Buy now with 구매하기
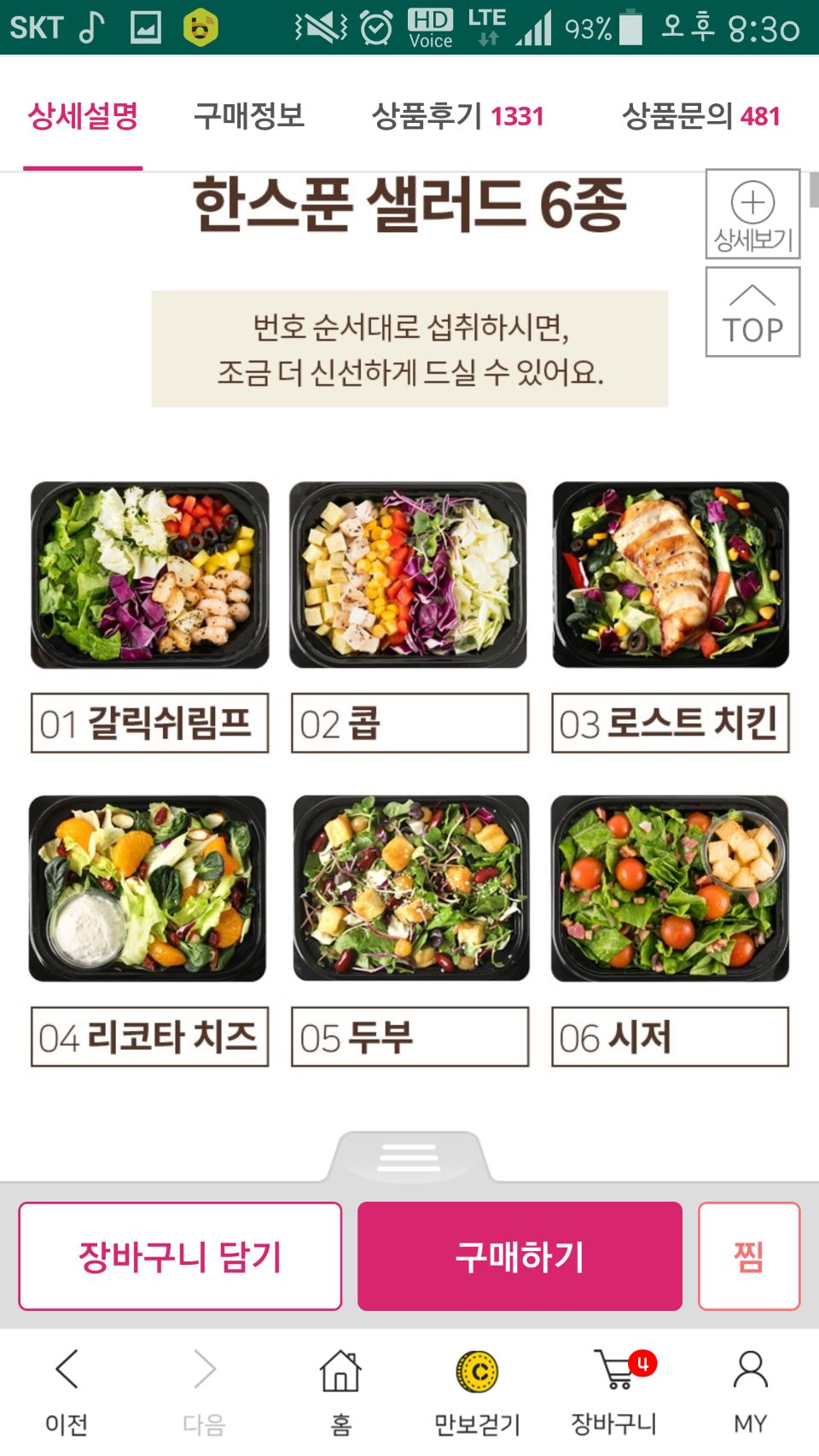This screenshot has width=819, height=1456. [520, 1256]
